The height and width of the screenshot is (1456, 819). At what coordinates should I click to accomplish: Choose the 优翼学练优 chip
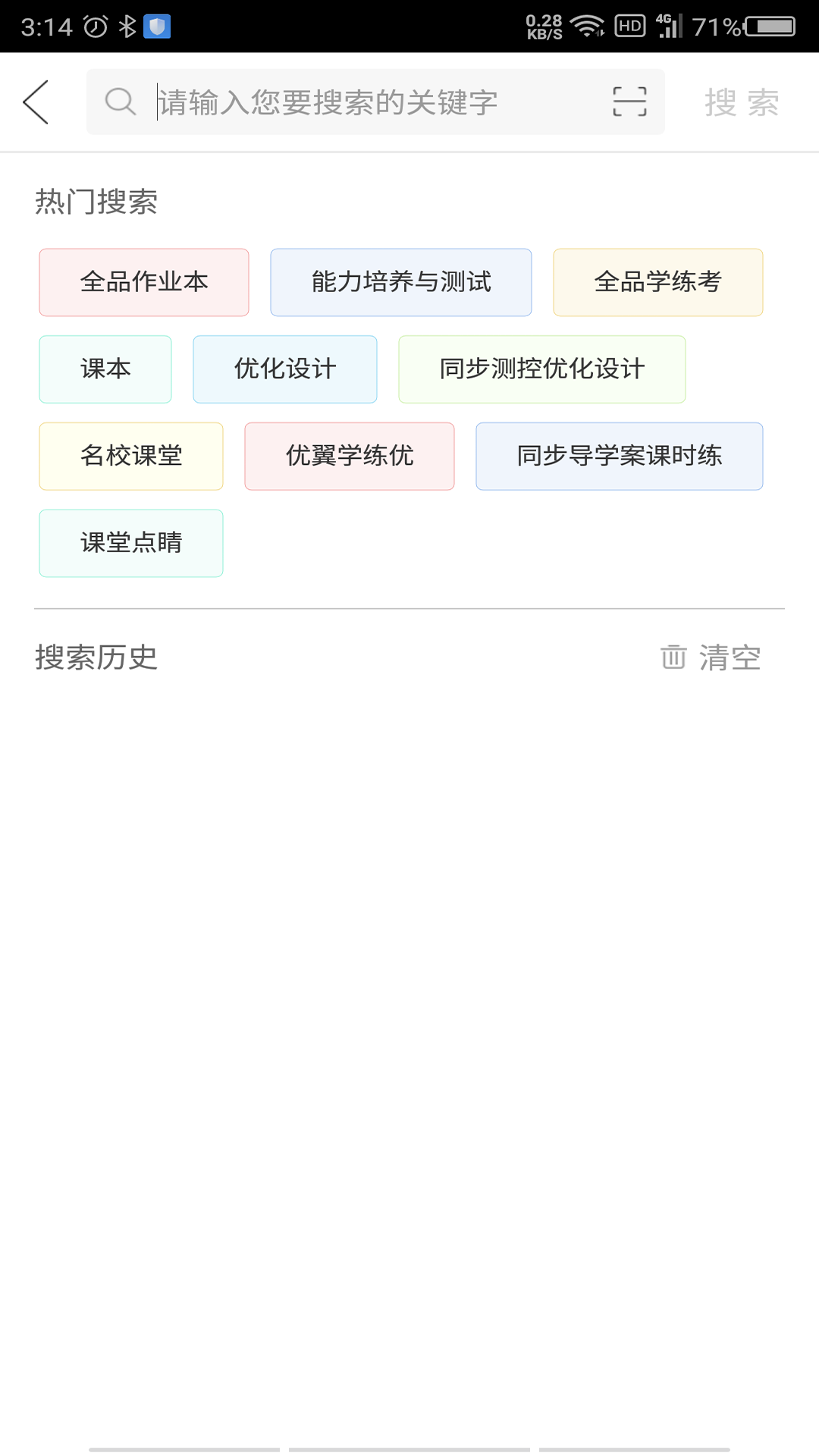350,457
